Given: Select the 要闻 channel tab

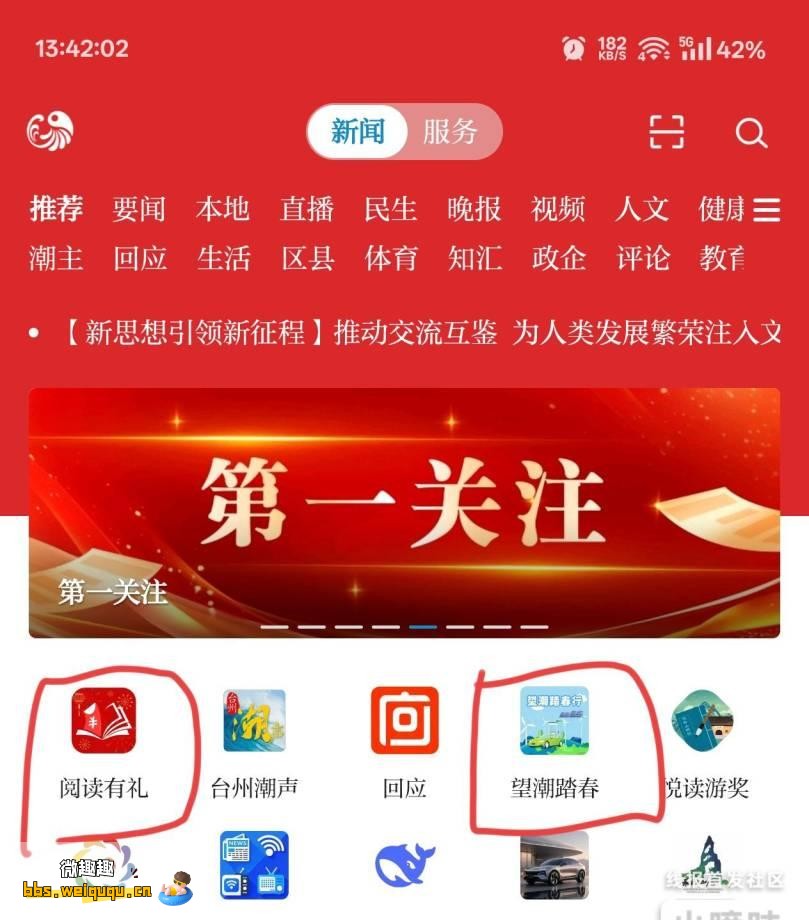Looking at the screenshot, I should tap(139, 209).
